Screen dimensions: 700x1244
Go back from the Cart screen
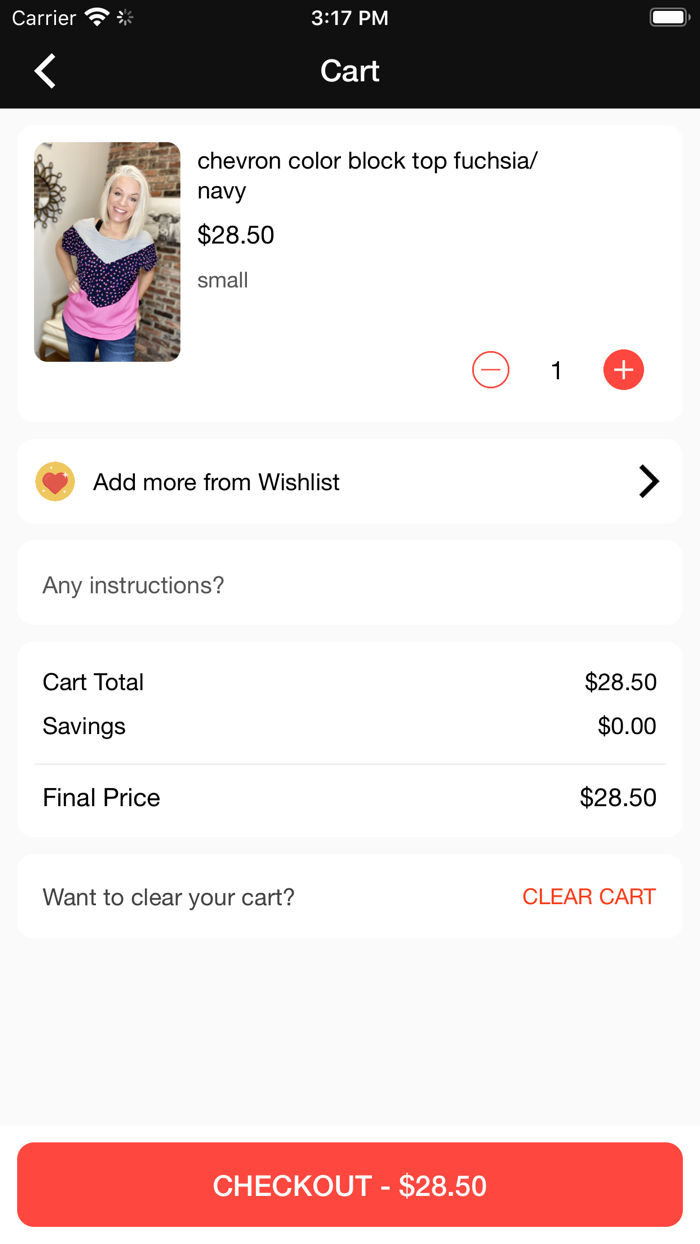[45, 71]
